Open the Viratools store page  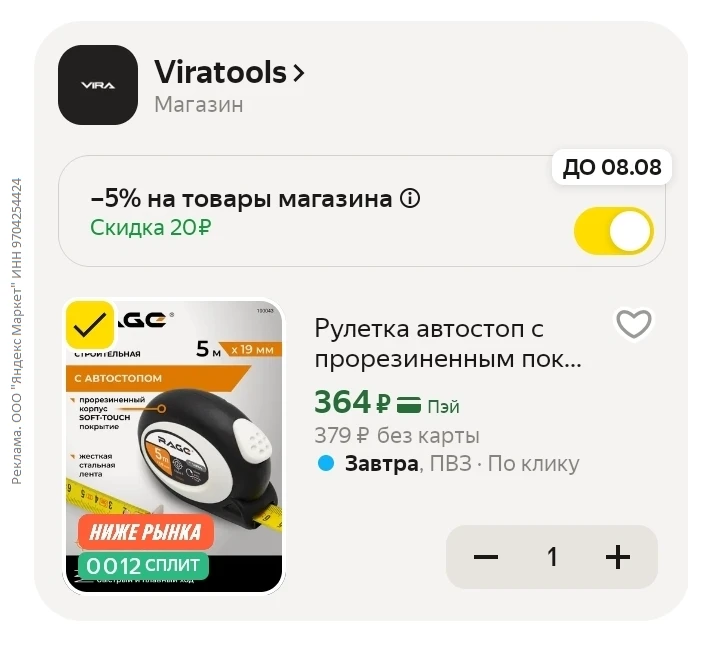[229, 72]
